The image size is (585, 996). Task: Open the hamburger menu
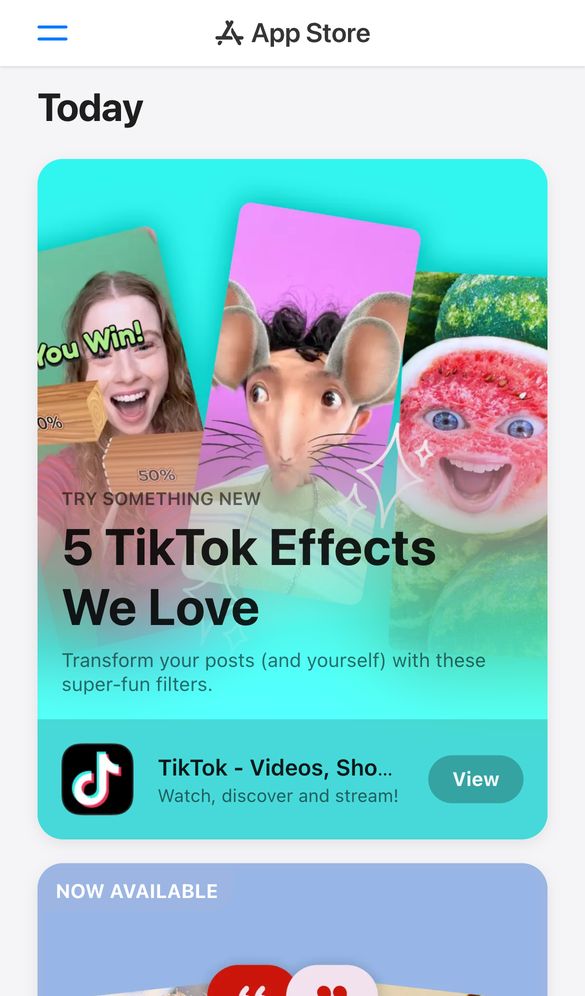[52, 33]
